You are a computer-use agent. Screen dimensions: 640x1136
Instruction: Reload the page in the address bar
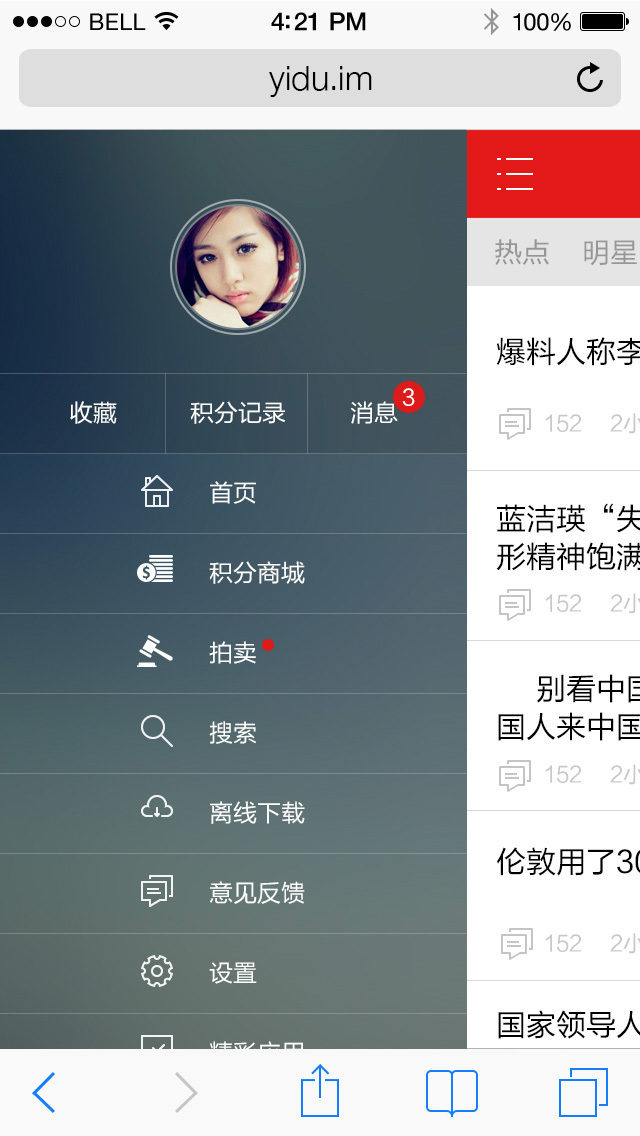tap(590, 78)
